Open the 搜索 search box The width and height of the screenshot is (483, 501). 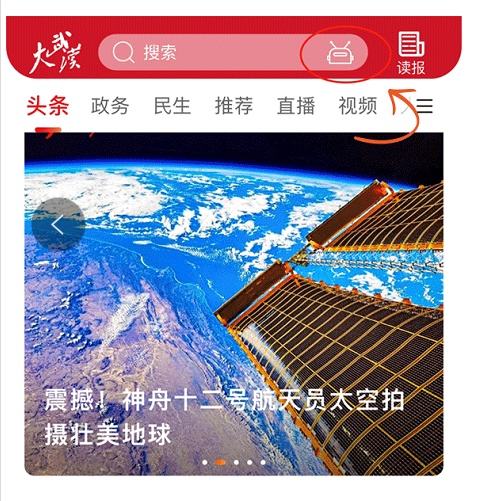pos(202,52)
